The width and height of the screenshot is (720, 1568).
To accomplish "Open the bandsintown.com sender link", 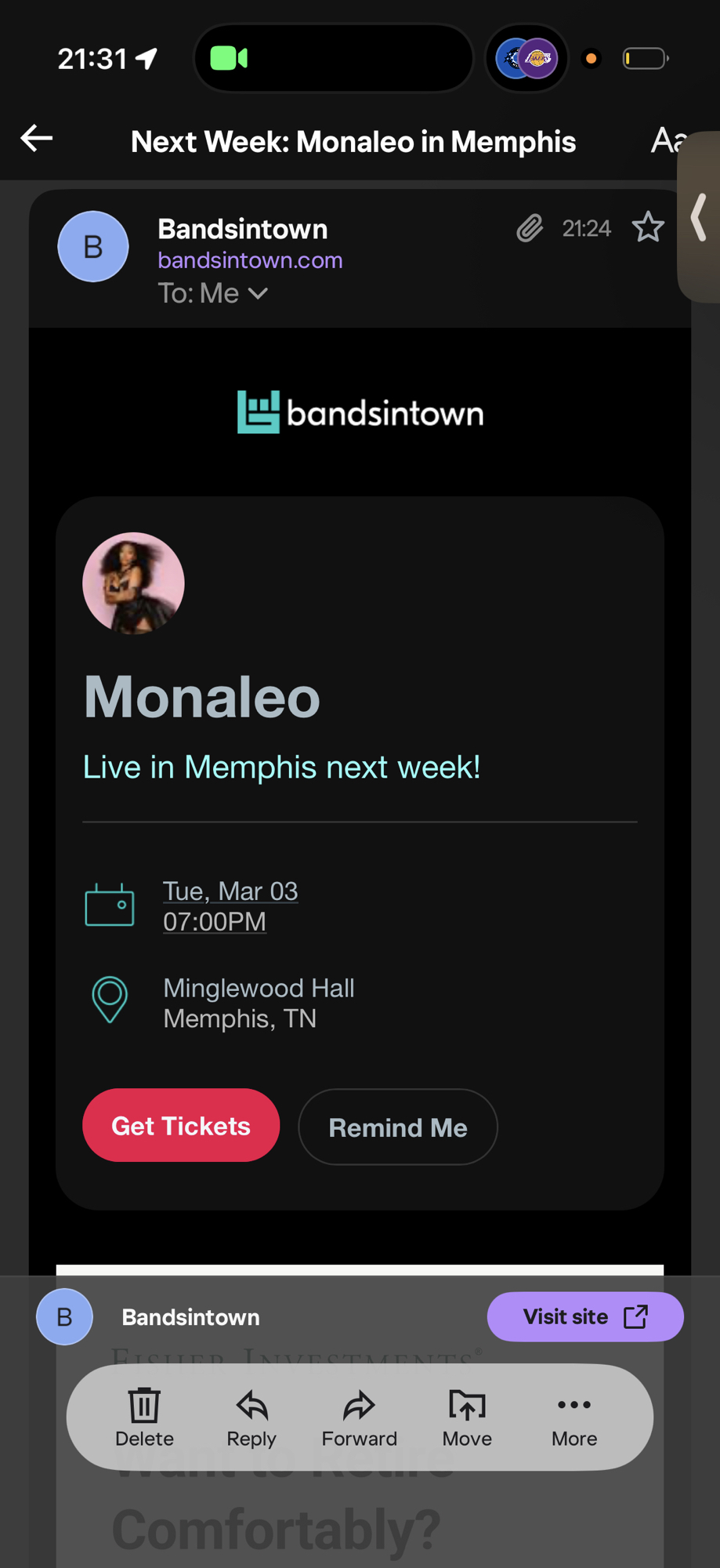I will 250,260.
